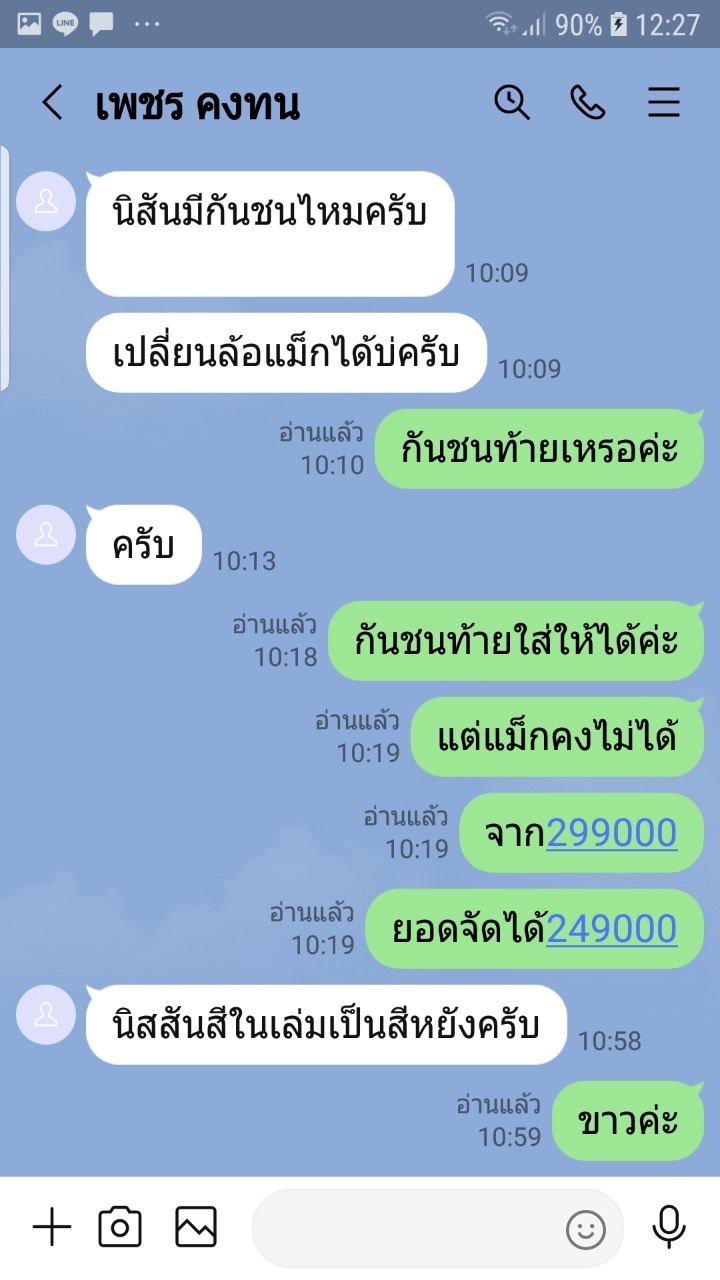Open the chat history search icon

[x=512, y=102]
